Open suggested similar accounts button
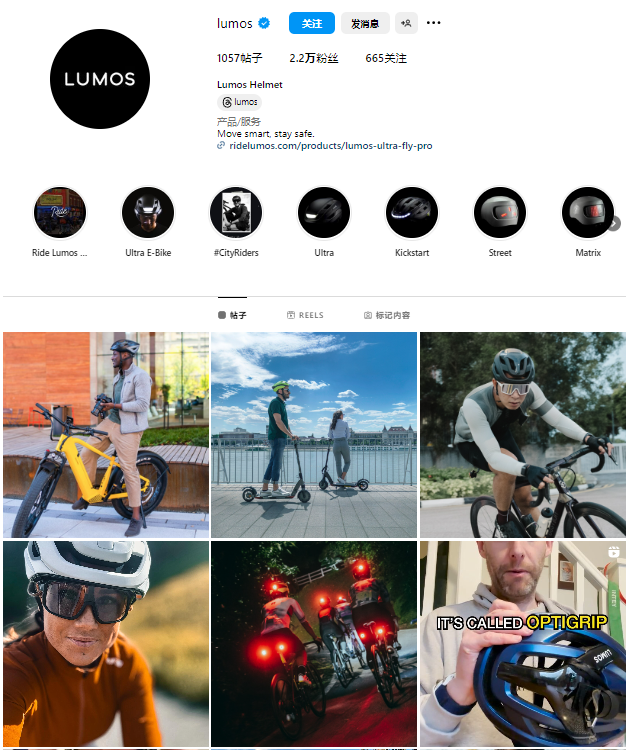This screenshot has height=750, width=630. pyautogui.click(x=406, y=23)
